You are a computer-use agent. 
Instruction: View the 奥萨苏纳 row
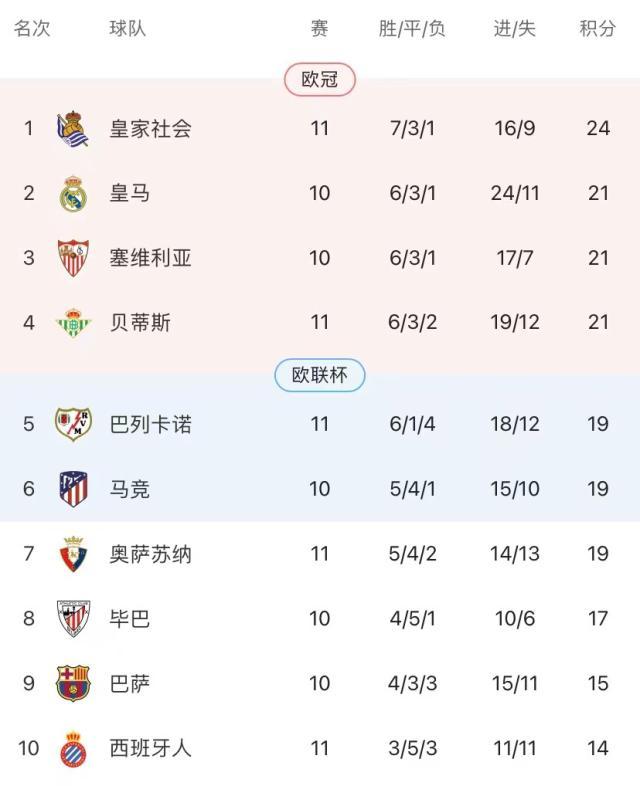click(x=150, y=554)
